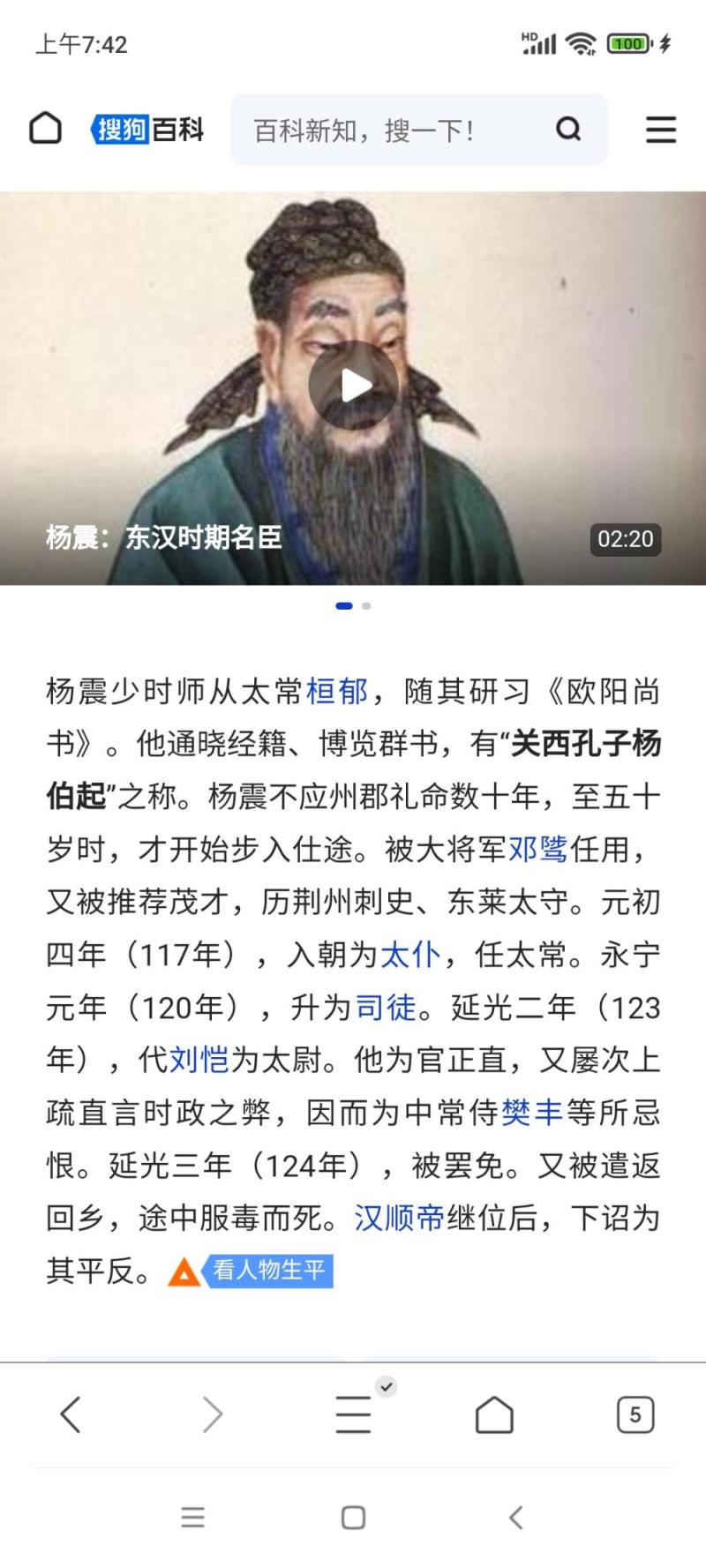Open the tabs switcher showing 5

click(x=635, y=1415)
